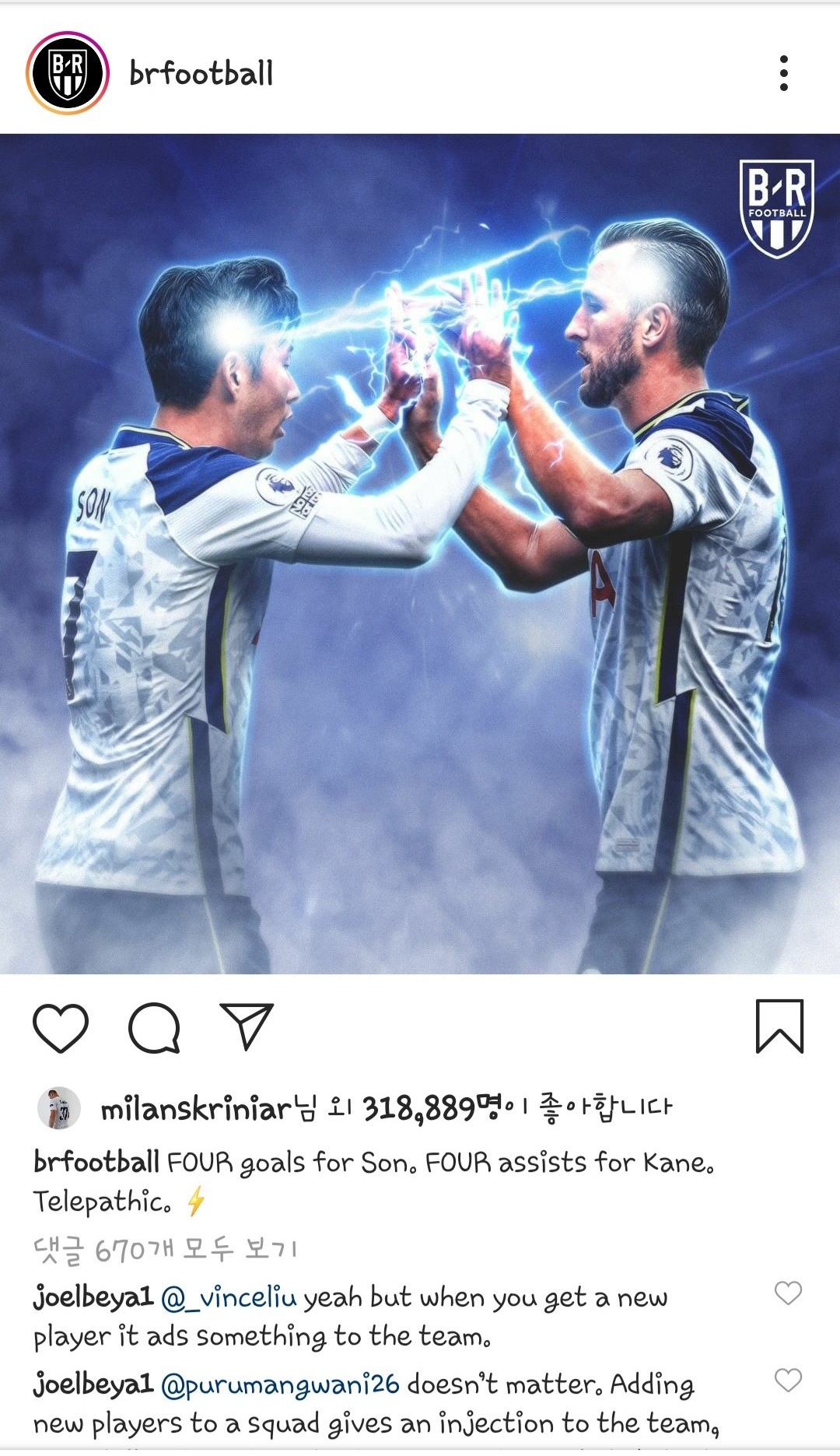This screenshot has width=840, height=1456.
Task: Open the @_vinceliu mention
Action: coord(229,1297)
